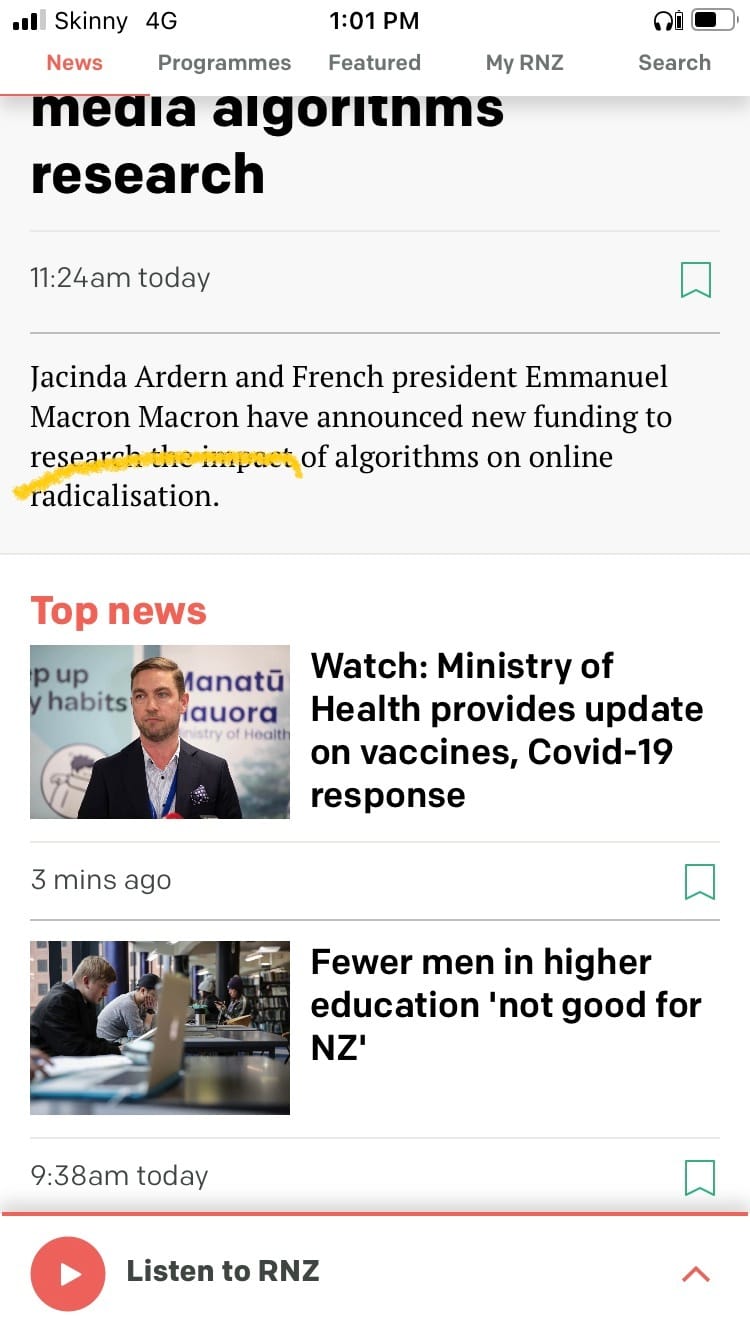Open the algorithms research article summary
The height and width of the screenshot is (1334, 750).
tap(350, 436)
